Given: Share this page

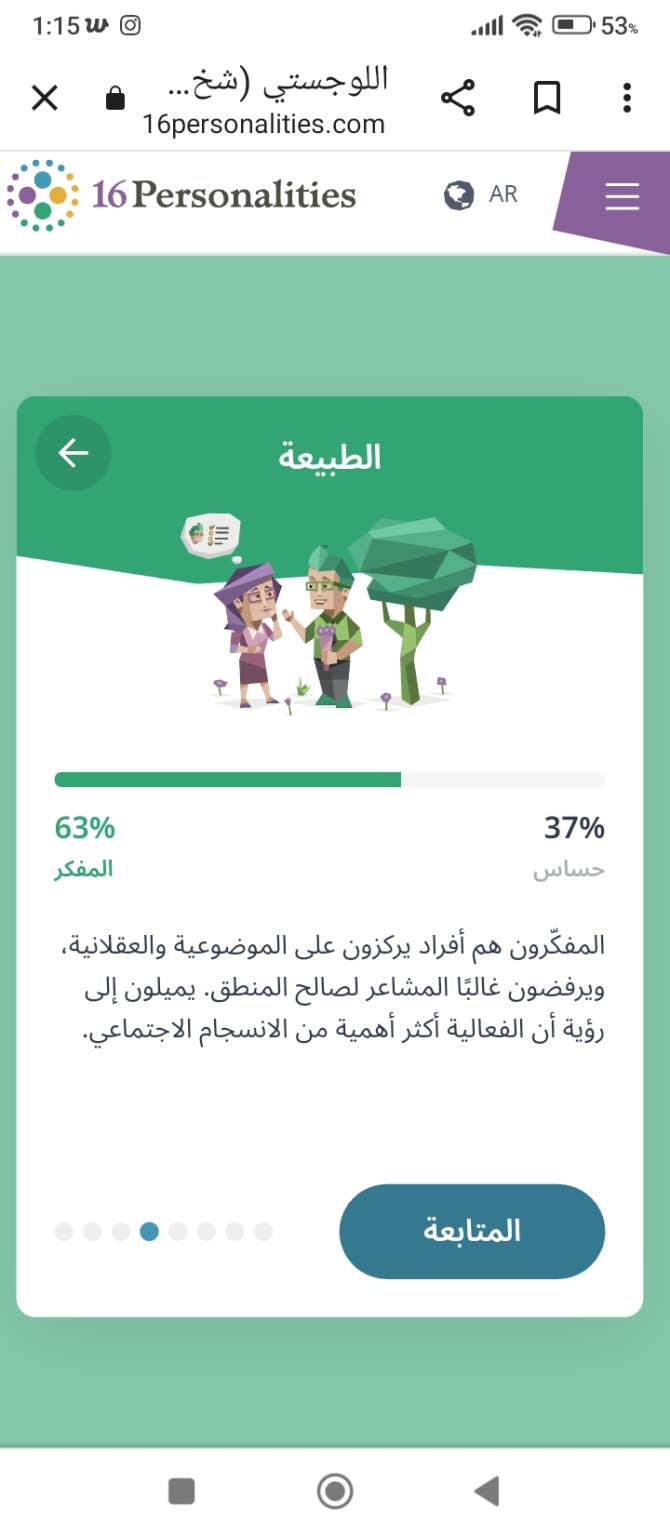Looking at the screenshot, I should point(458,98).
